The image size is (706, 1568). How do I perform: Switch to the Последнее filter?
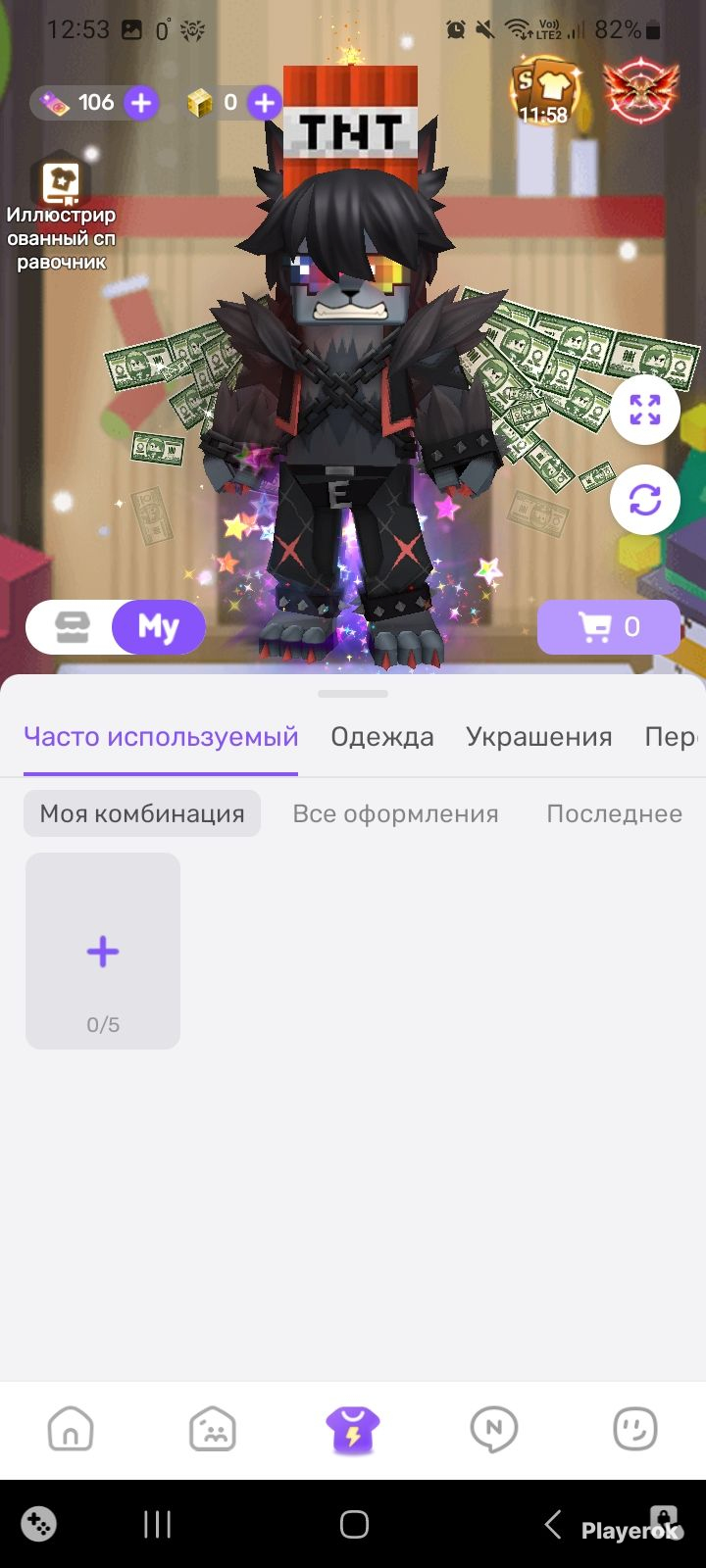click(x=614, y=813)
